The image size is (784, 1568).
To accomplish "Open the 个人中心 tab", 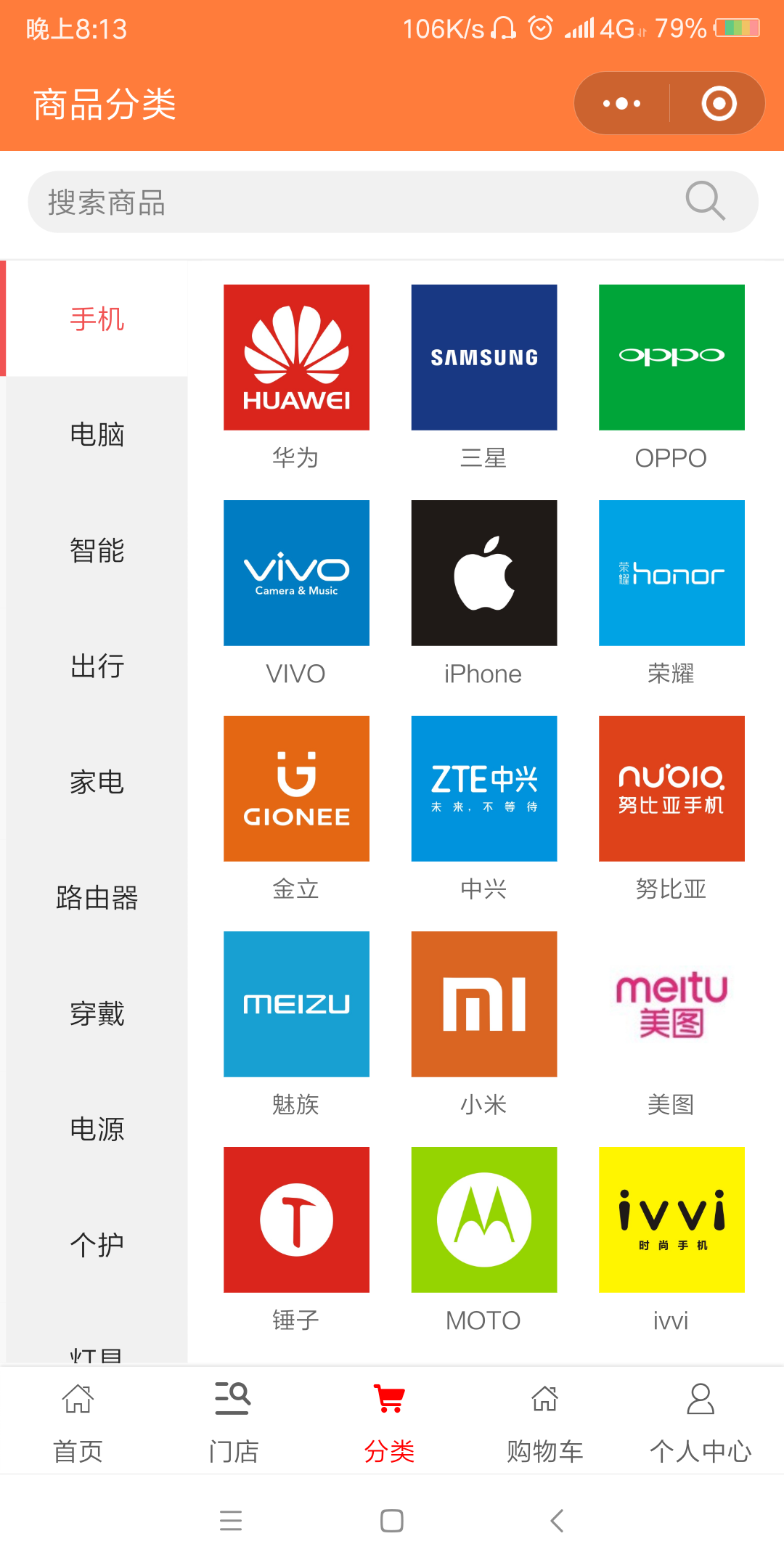I will [x=700, y=1421].
